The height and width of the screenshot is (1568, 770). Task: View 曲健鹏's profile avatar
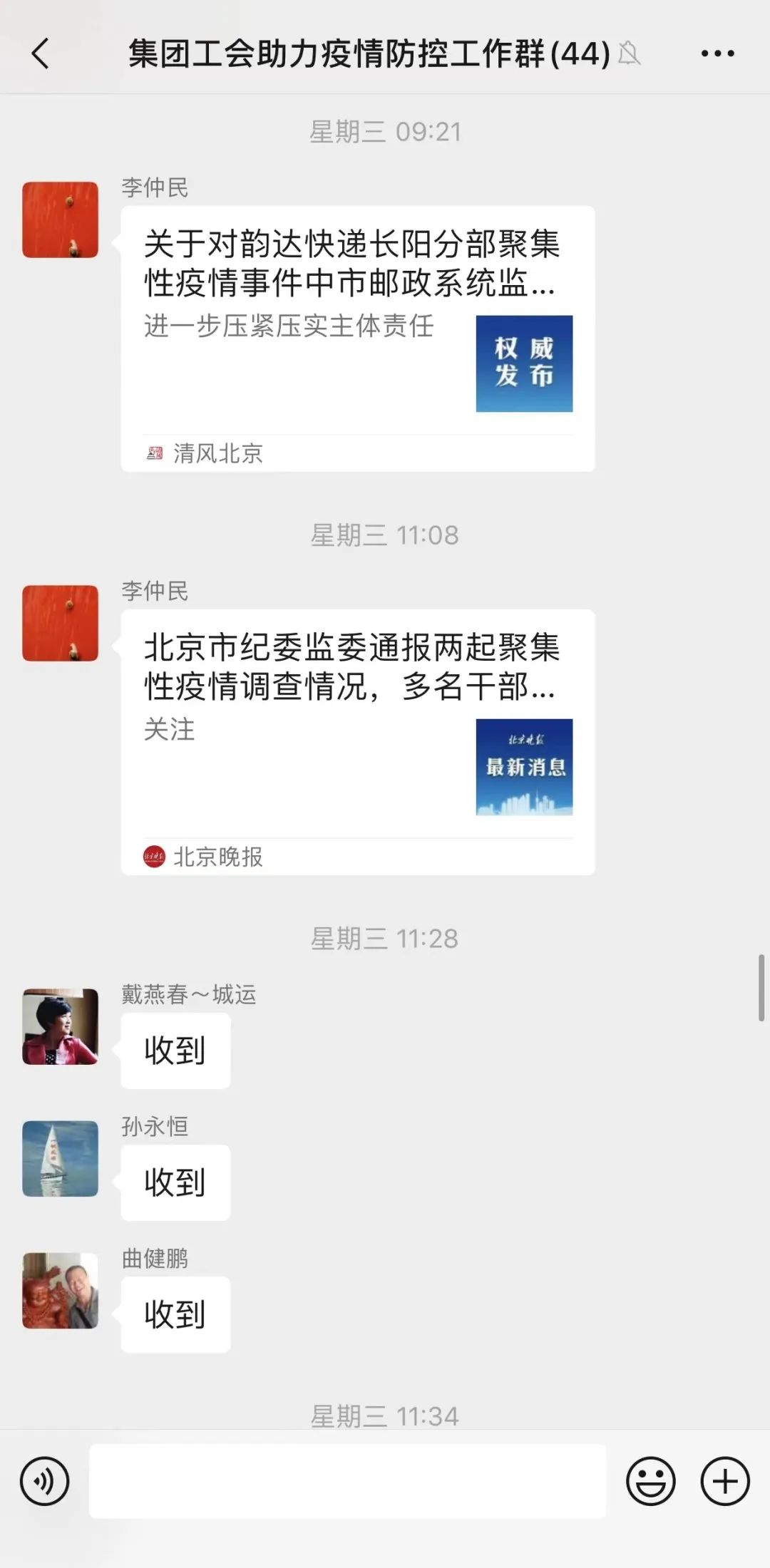[x=61, y=1291]
